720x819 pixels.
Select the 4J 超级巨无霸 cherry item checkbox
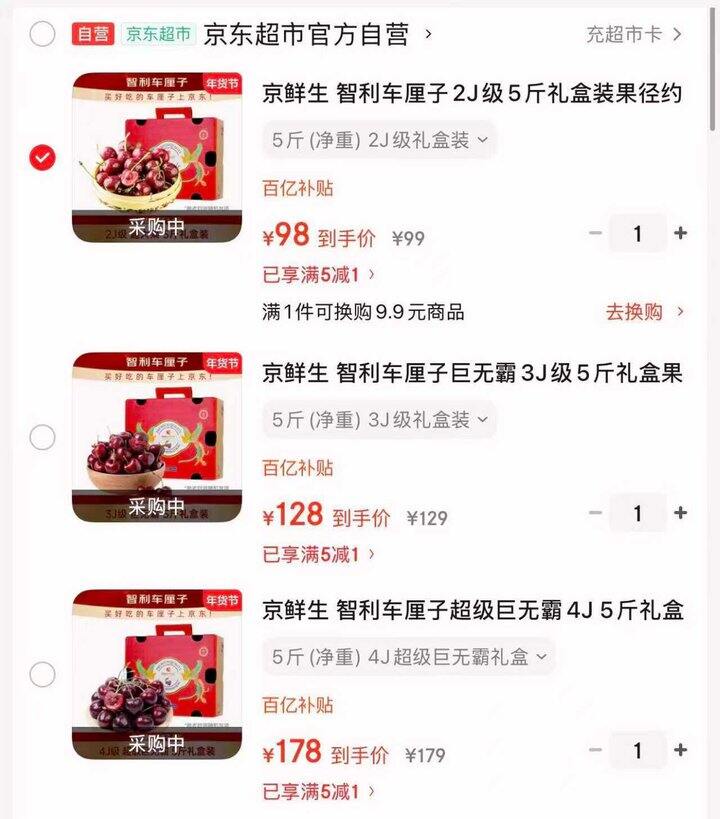point(42,675)
